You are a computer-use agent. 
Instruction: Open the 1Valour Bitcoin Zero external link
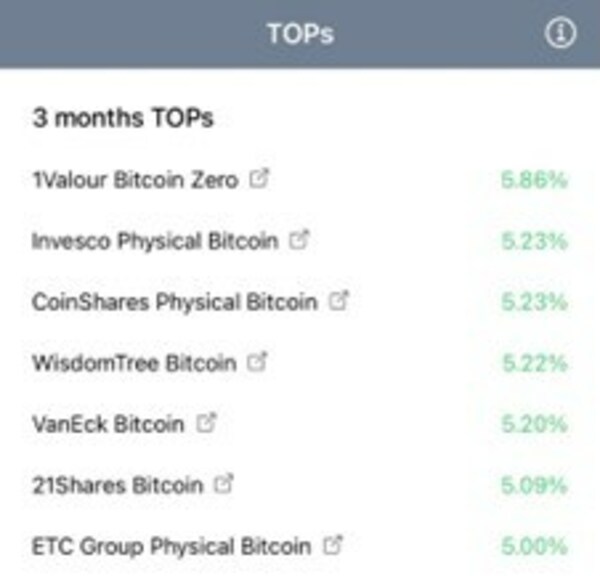259,179
